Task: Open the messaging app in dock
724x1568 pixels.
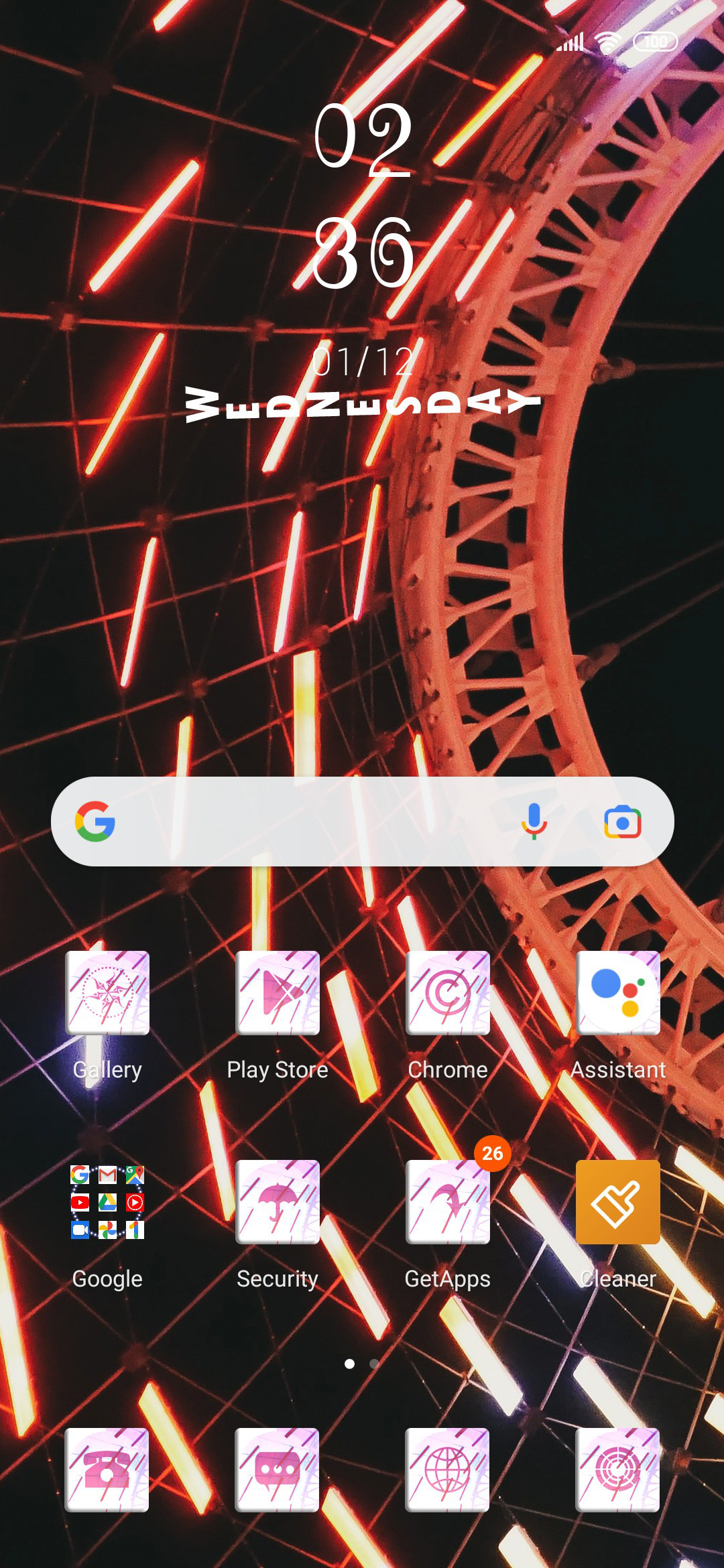Action: pos(278,1470)
